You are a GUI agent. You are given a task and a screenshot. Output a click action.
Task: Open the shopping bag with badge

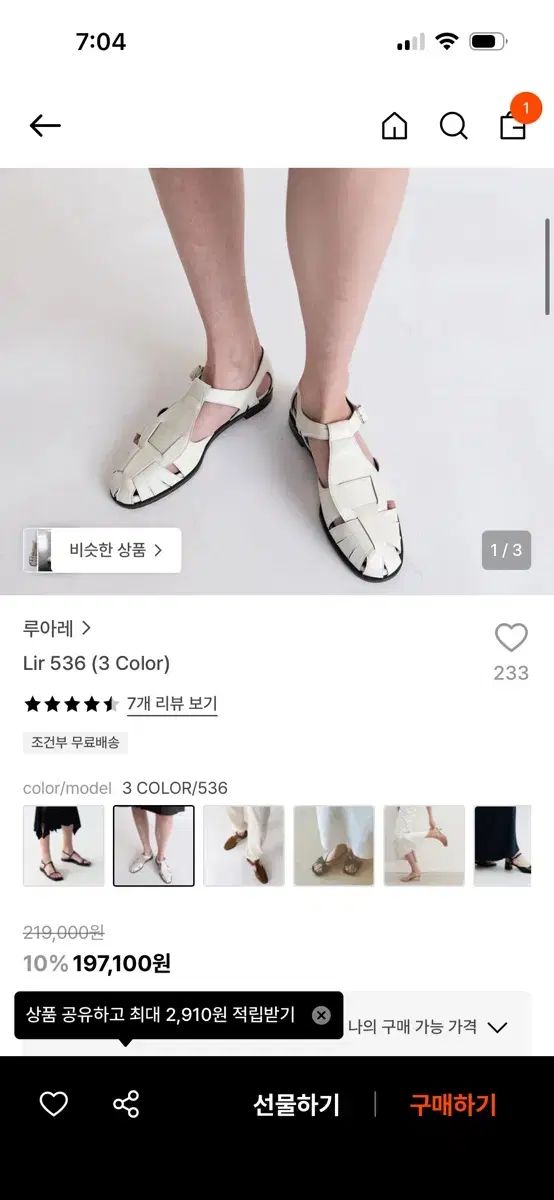514,123
